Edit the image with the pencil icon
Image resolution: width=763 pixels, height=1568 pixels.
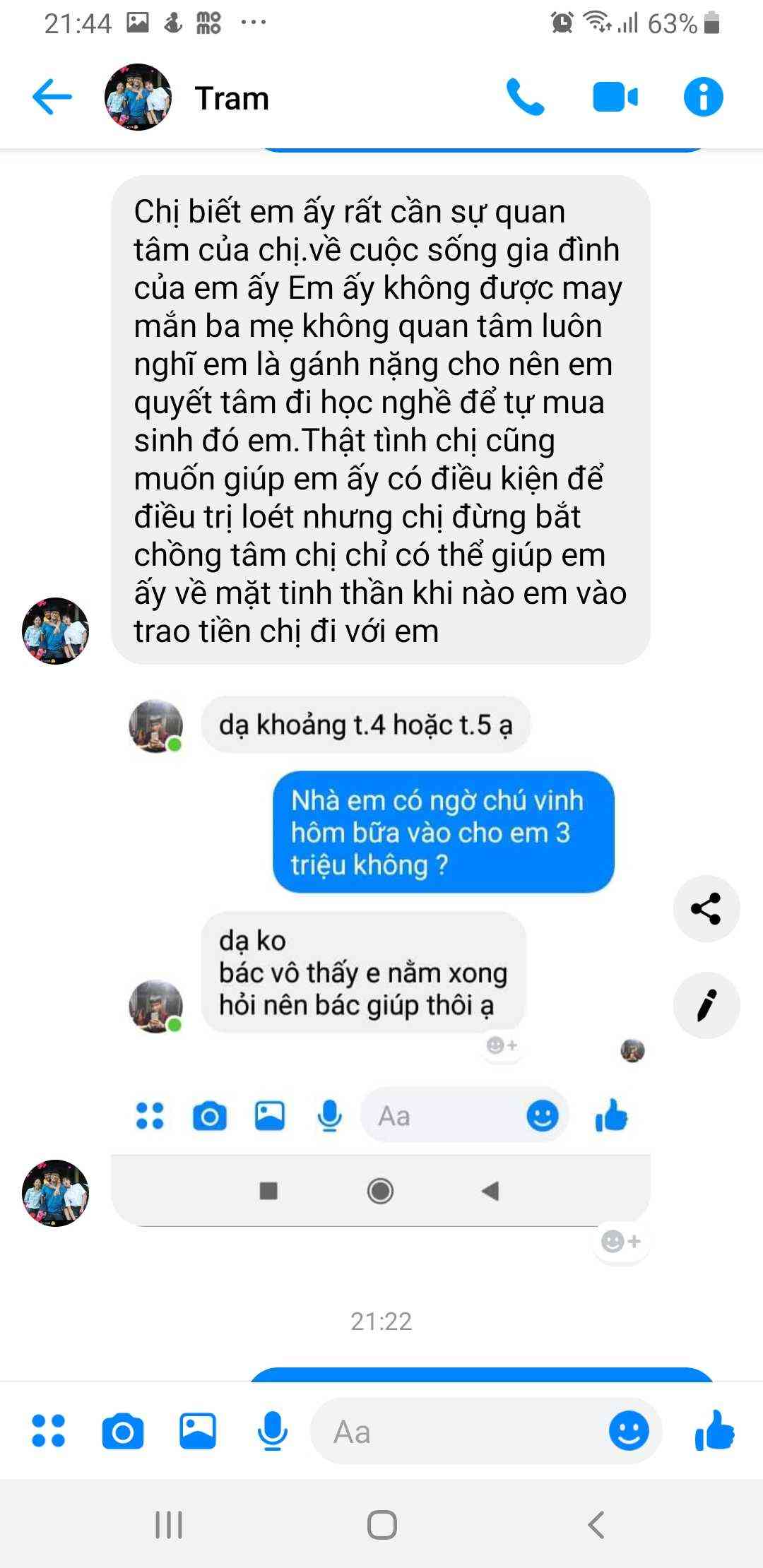(x=706, y=1005)
